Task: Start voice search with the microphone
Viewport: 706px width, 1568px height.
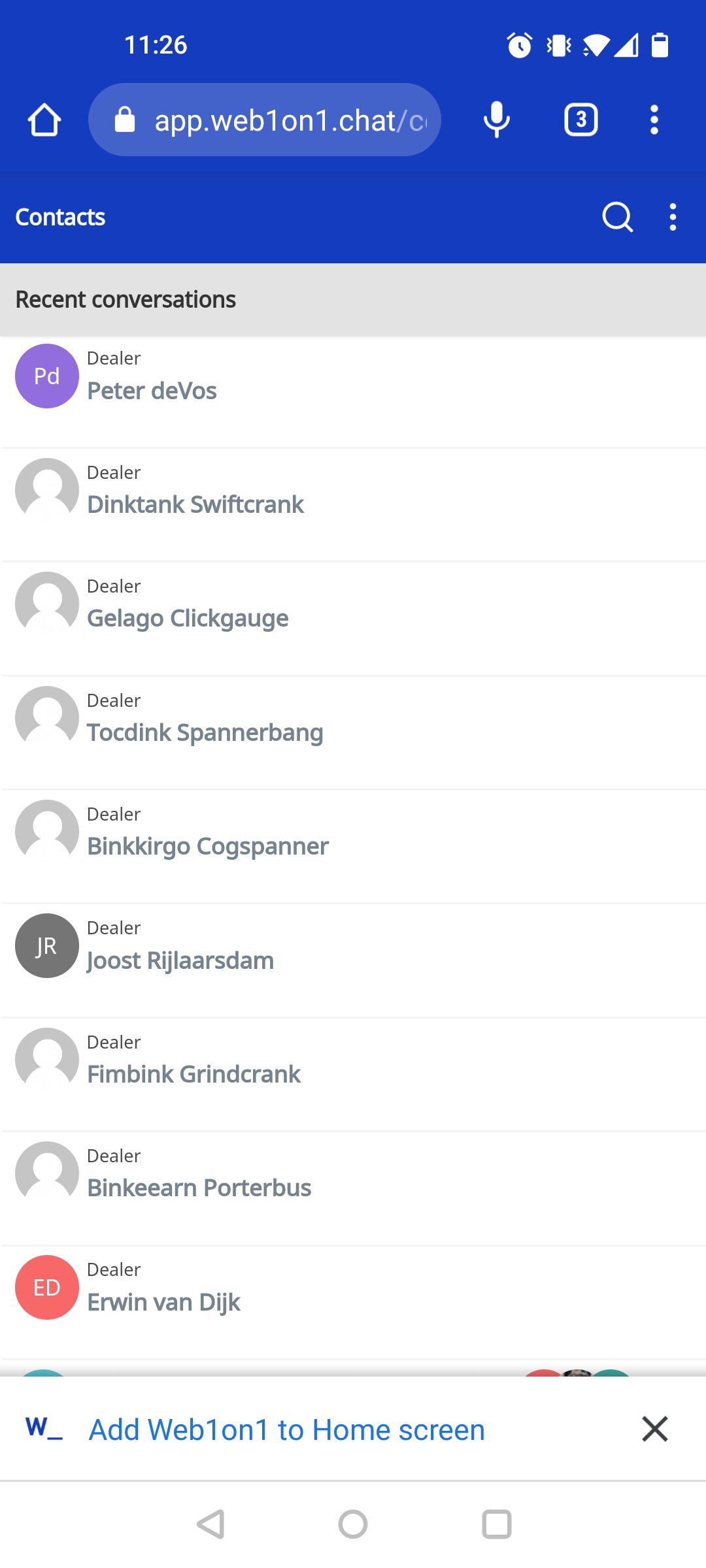Action: click(497, 120)
